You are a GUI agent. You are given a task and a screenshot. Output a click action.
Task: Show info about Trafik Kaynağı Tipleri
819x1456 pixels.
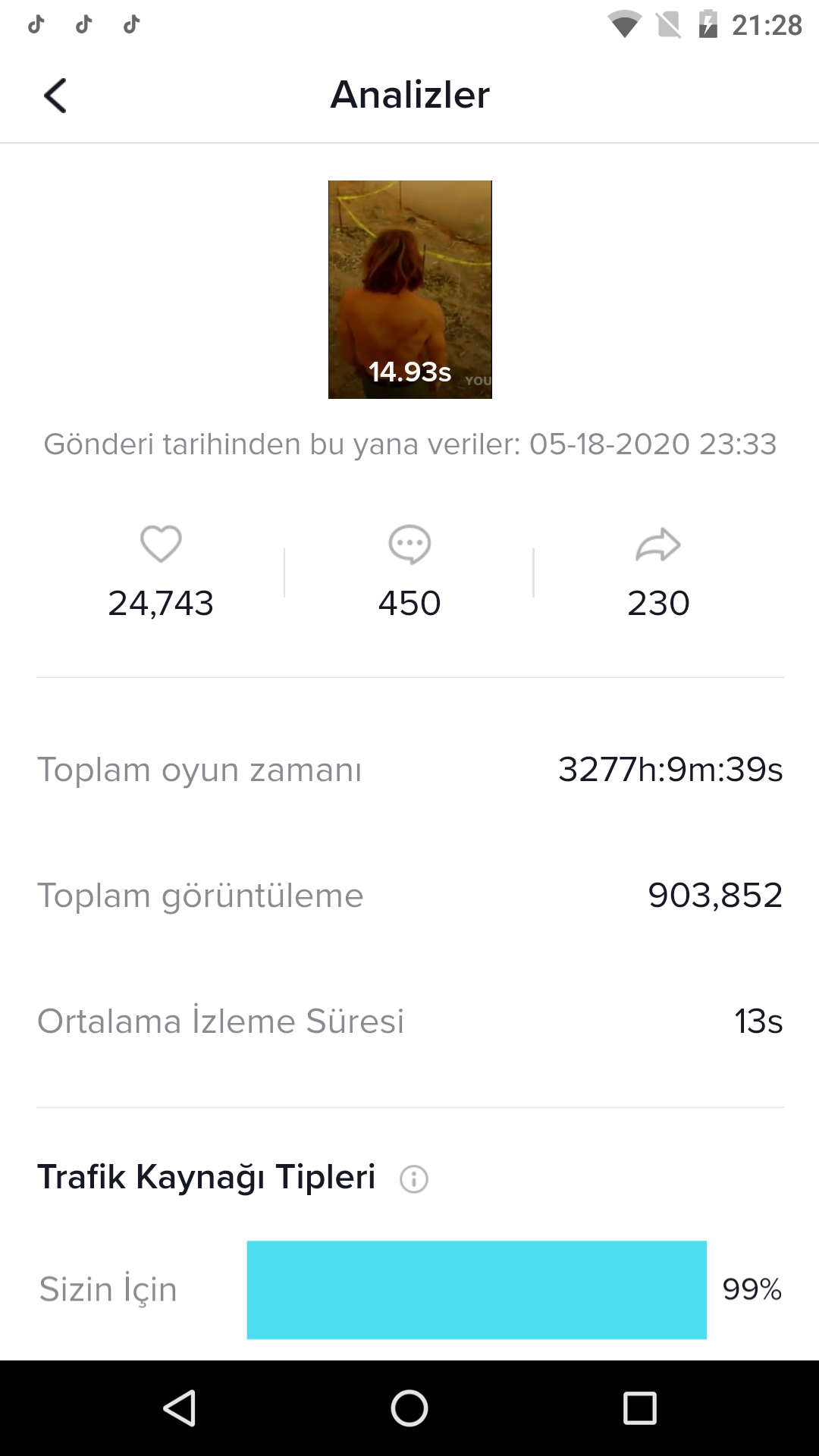414,1179
